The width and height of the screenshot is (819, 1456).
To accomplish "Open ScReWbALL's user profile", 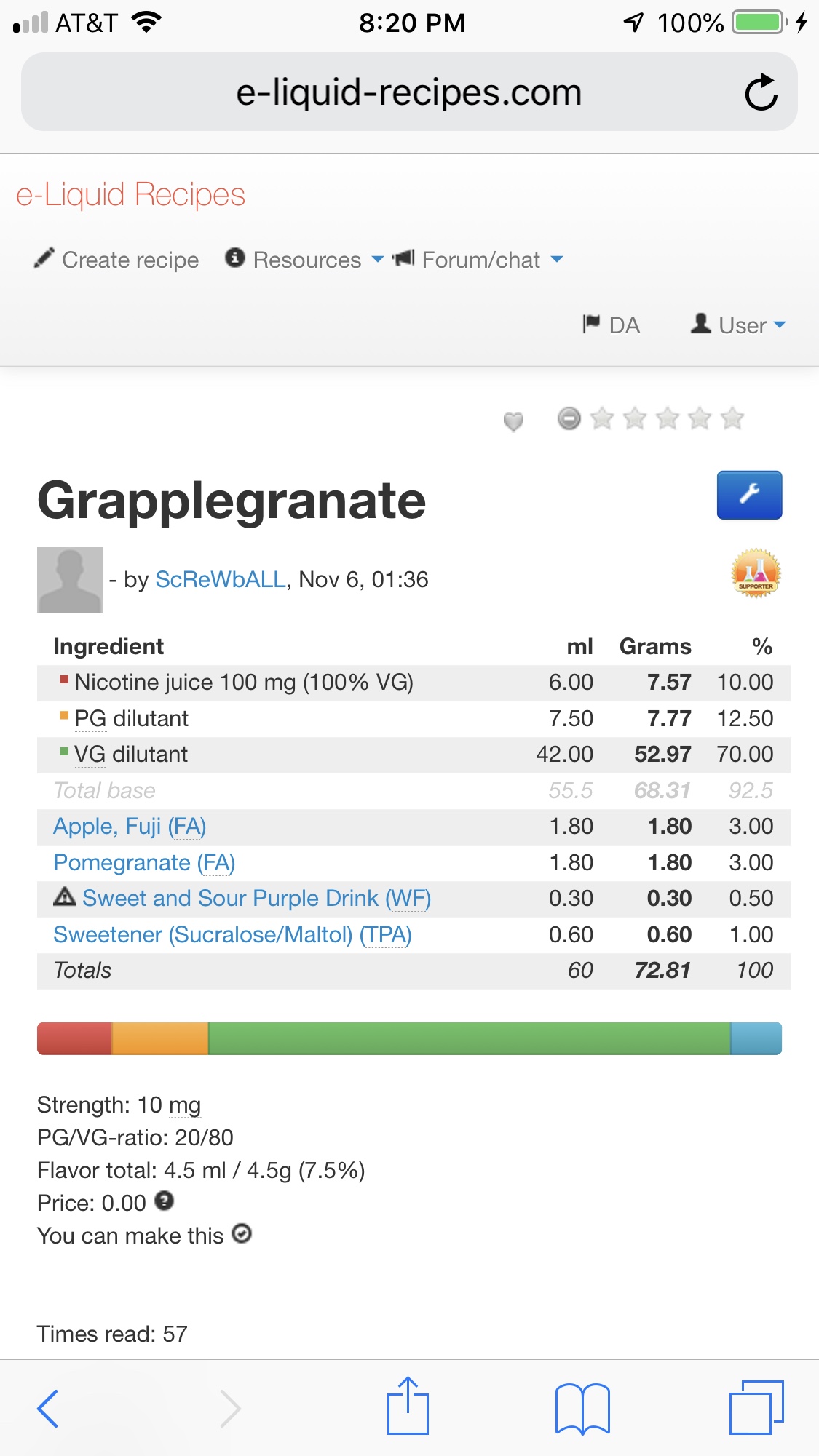I will (221, 580).
